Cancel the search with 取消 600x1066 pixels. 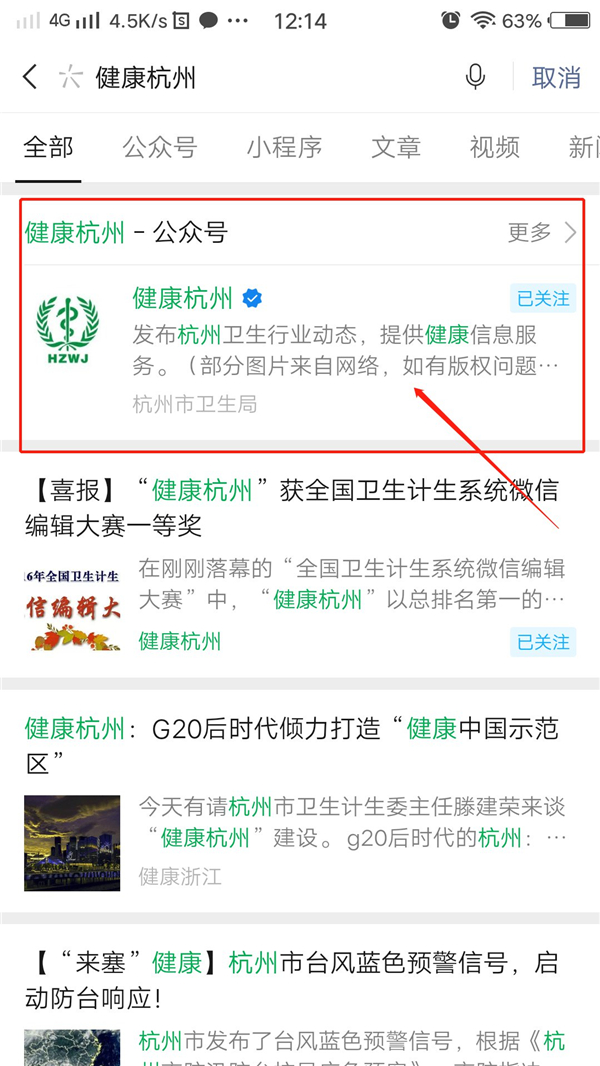(x=556, y=77)
